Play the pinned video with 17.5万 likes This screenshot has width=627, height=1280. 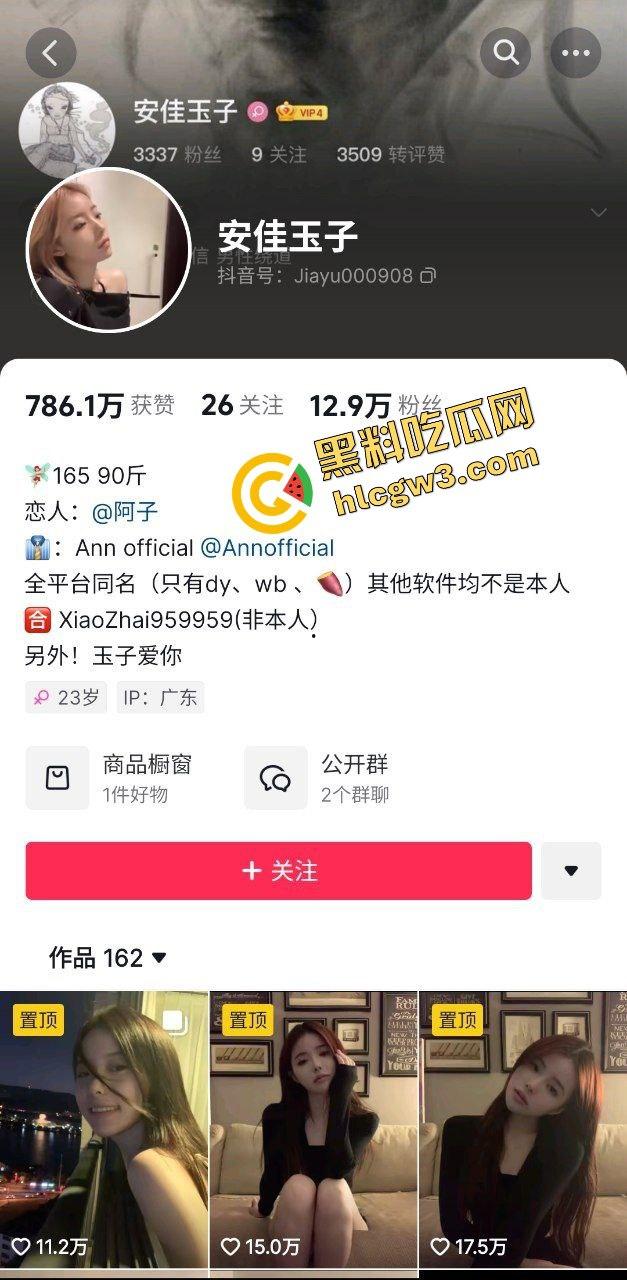point(522,1130)
